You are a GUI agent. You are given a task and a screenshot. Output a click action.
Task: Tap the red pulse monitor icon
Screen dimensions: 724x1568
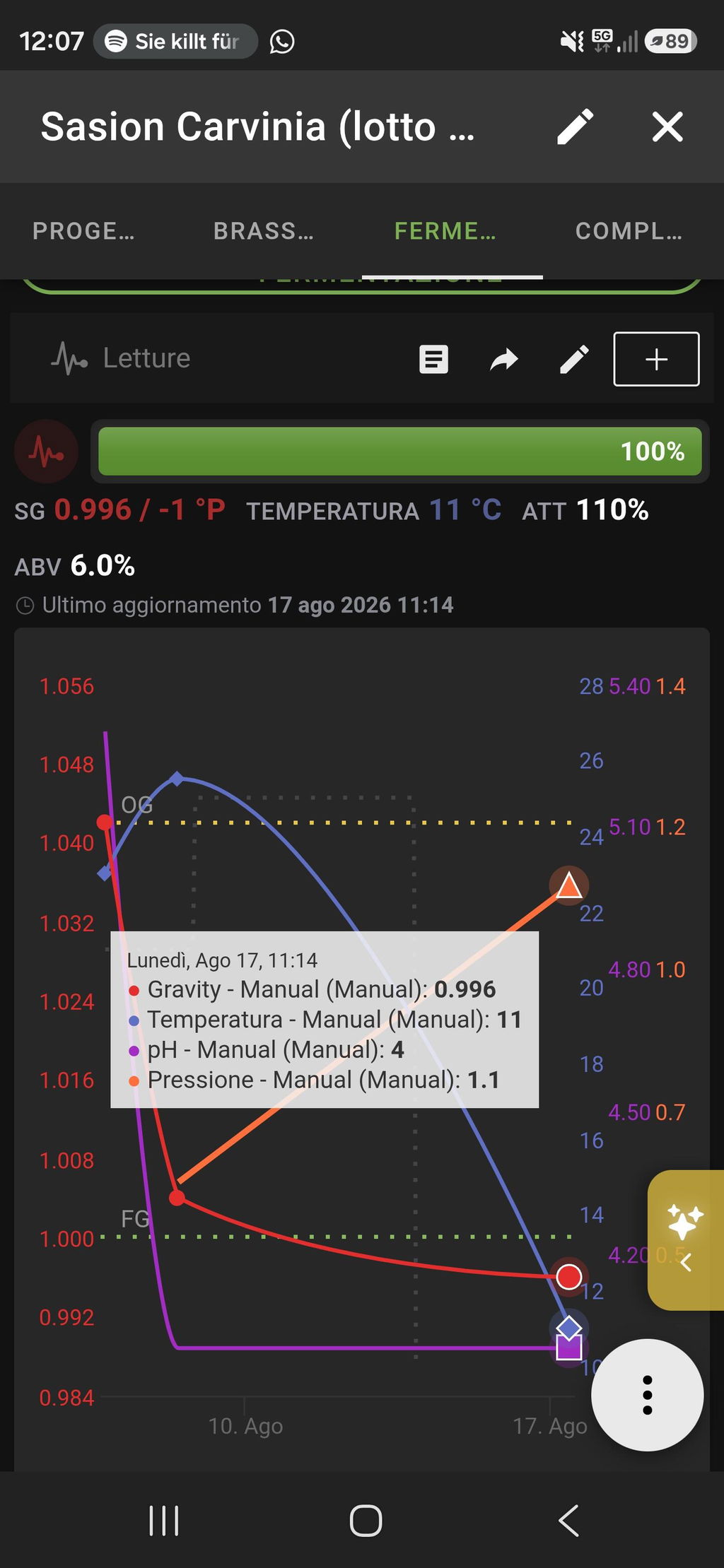pos(47,451)
